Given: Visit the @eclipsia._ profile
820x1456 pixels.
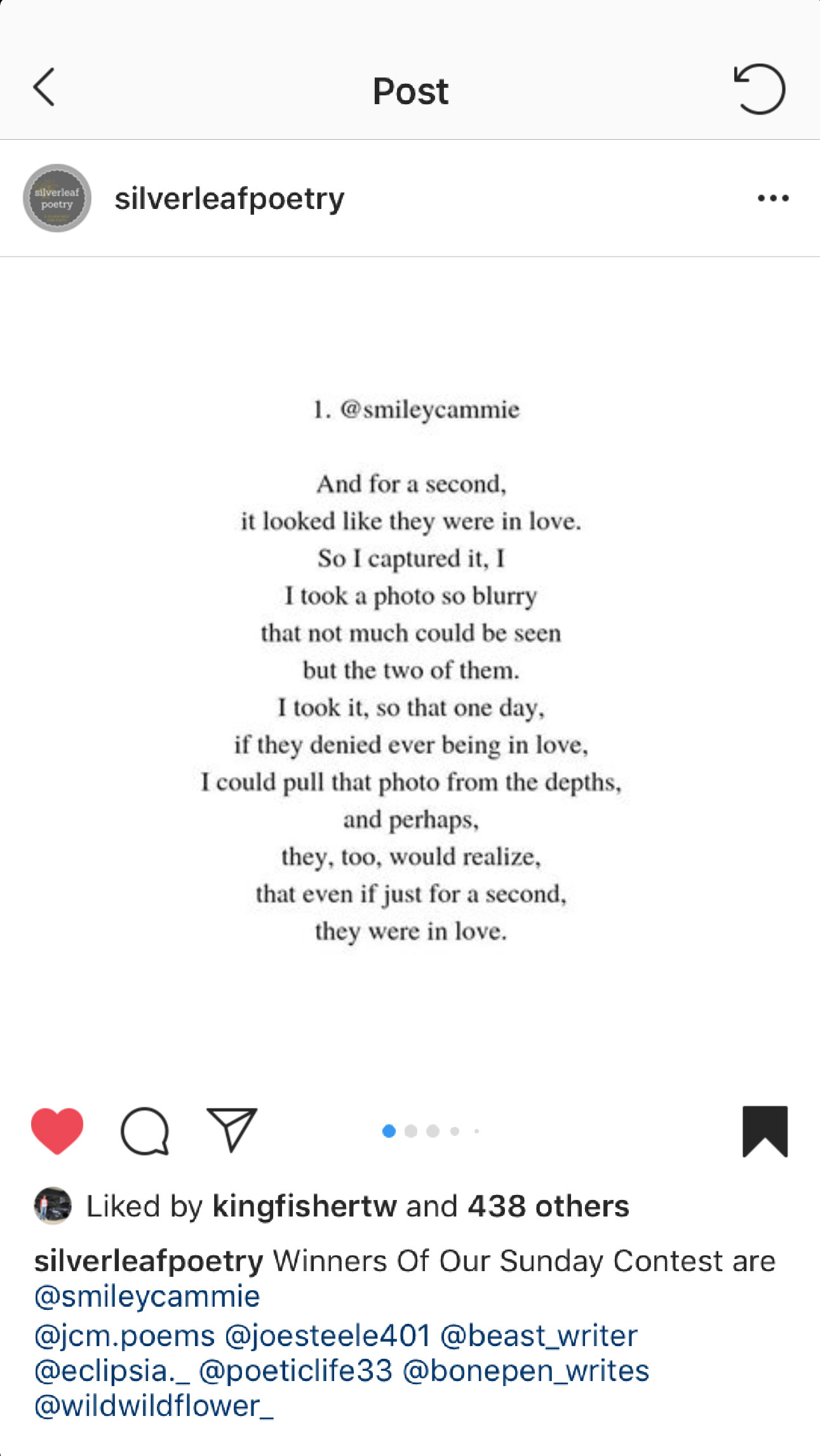Looking at the screenshot, I should tap(112, 1370).
